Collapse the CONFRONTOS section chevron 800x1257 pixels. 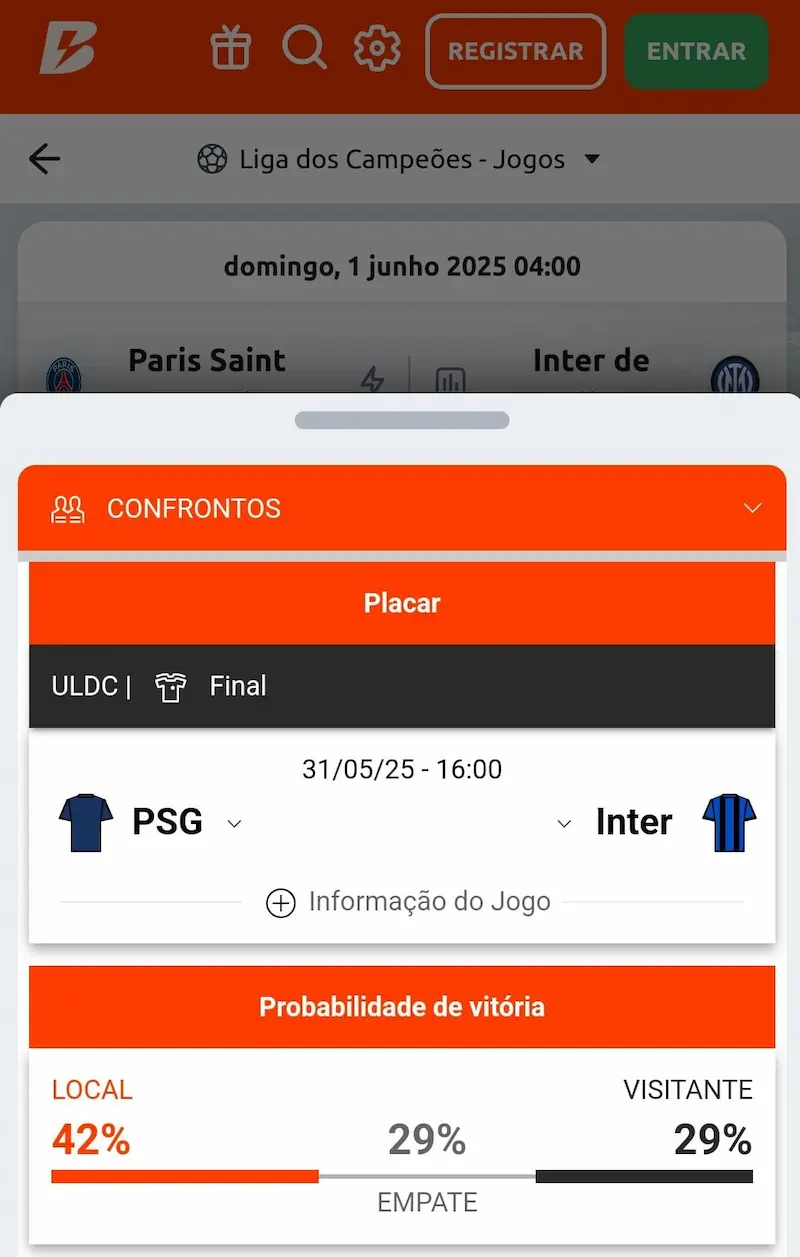click(x=752, y=508)
